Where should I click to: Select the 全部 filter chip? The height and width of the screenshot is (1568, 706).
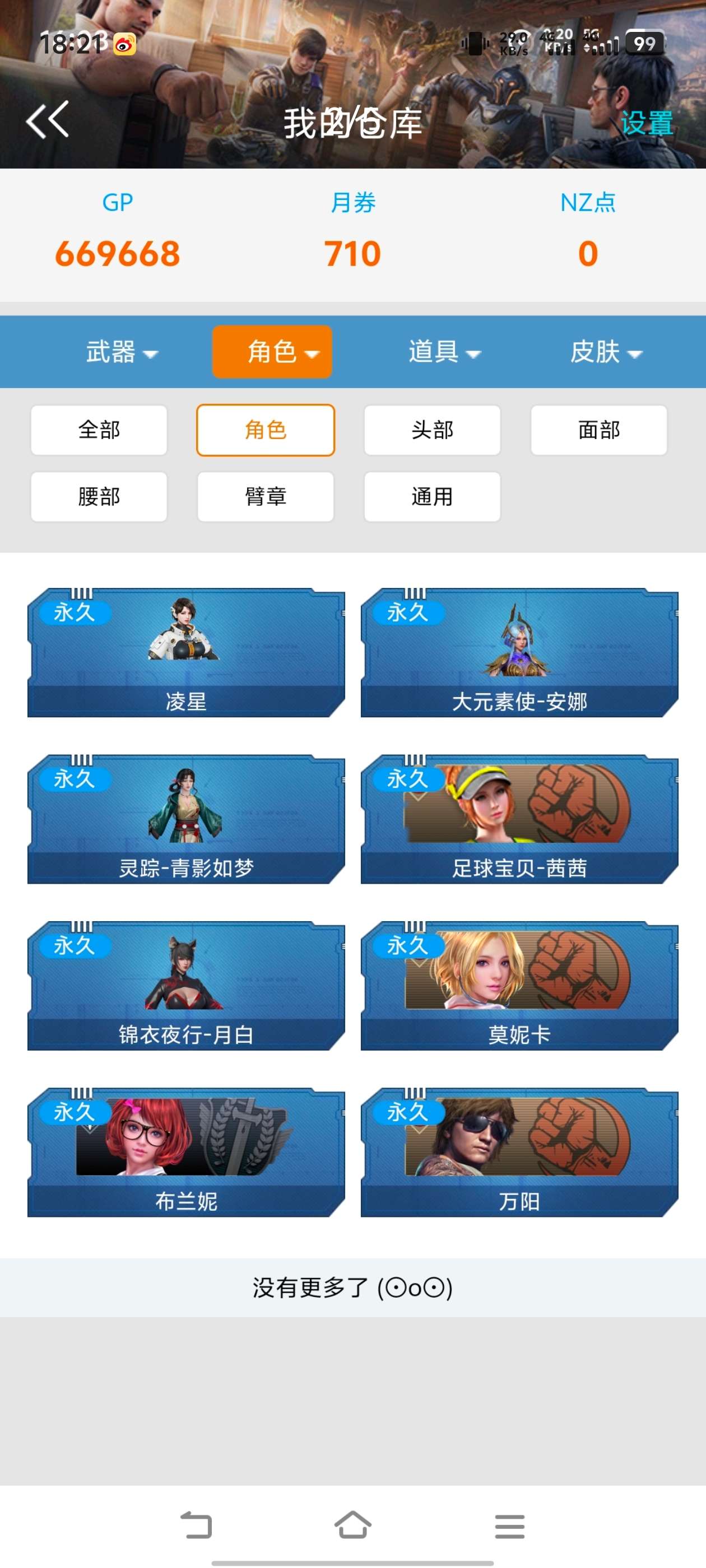99,430
